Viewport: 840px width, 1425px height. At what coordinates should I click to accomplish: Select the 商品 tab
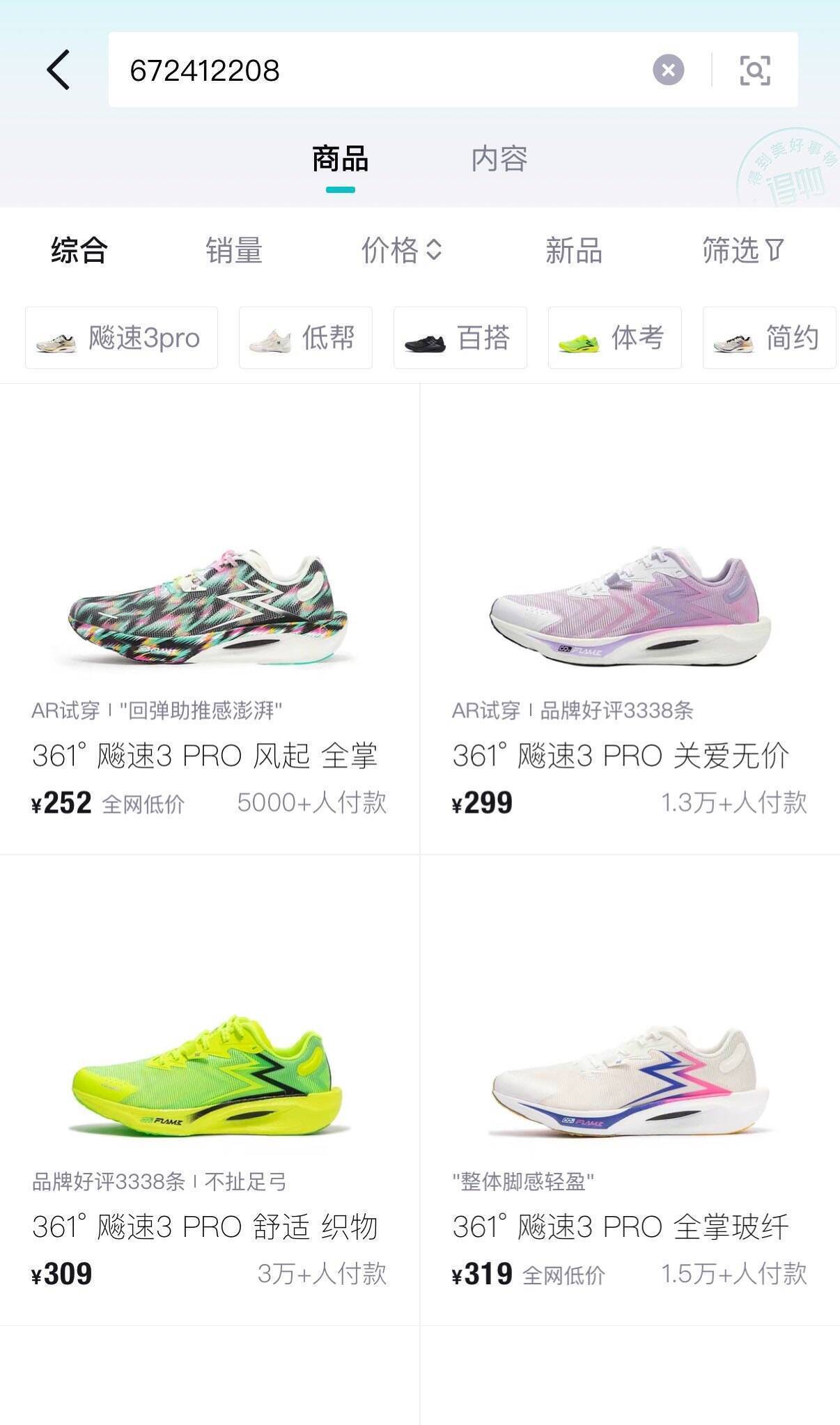pos(340,159)
